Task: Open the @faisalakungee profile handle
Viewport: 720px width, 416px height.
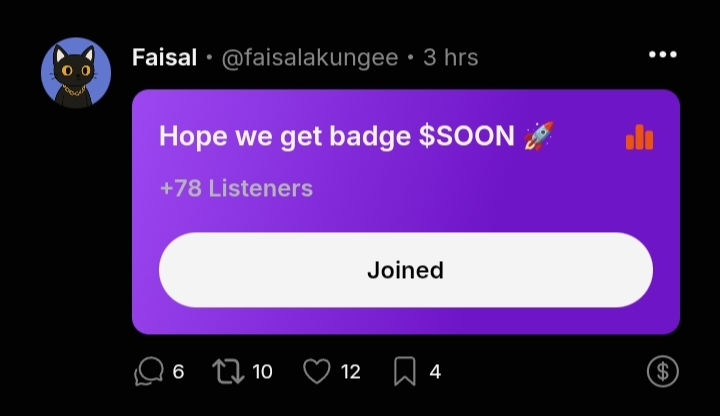Action: (308, 58)
